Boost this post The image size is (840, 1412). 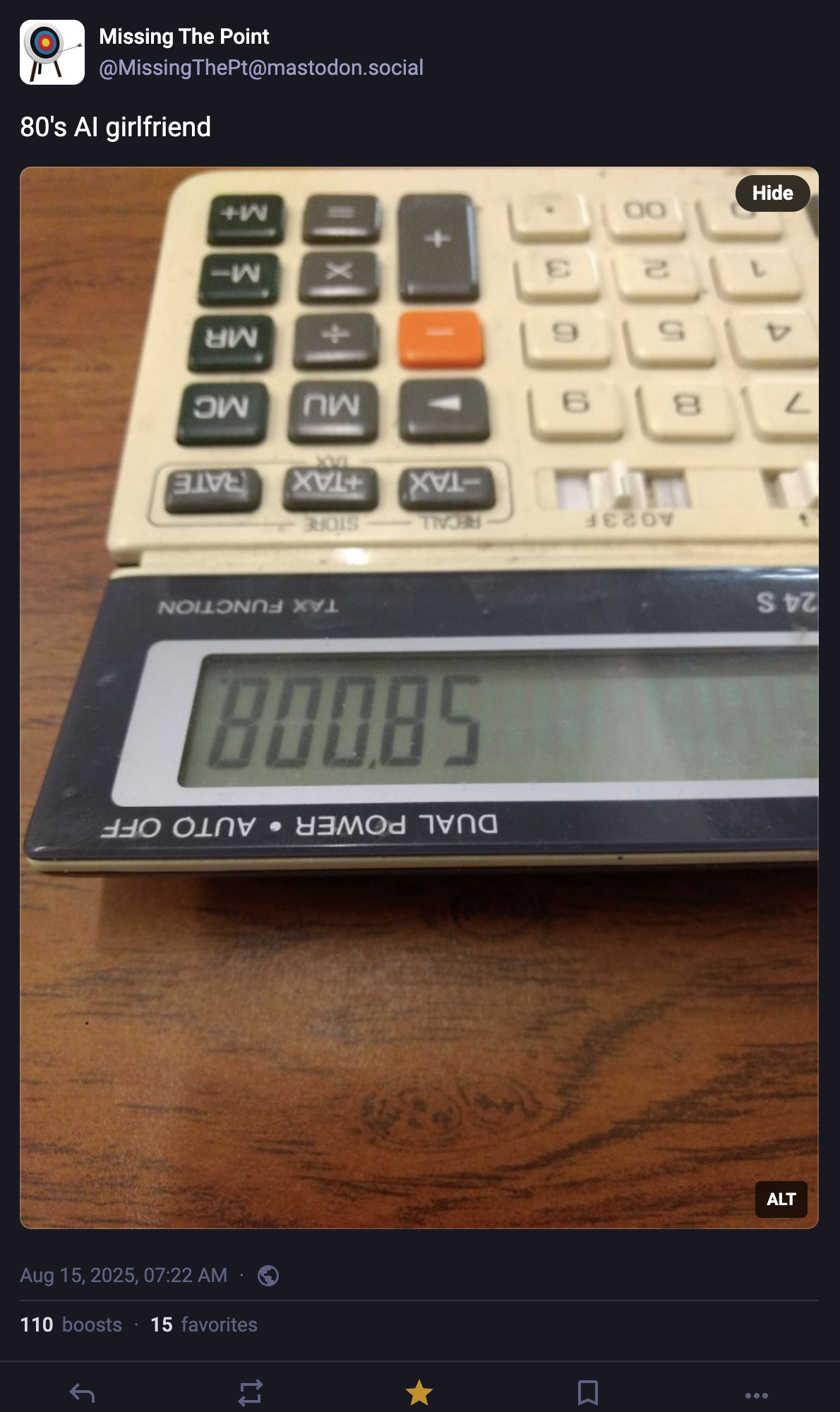click(x=251, y=1393)
